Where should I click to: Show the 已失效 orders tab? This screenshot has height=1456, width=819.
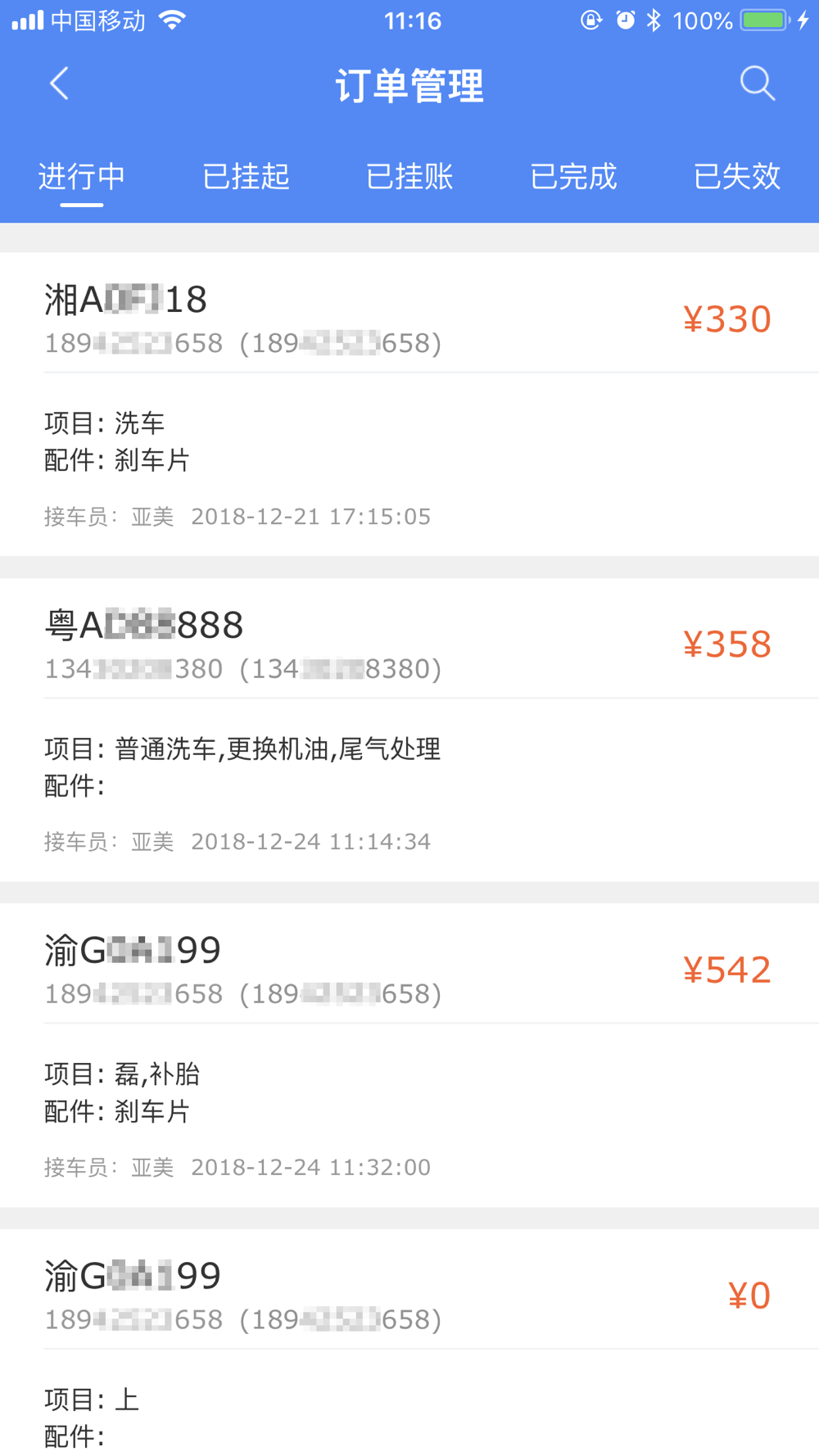(737, 177)
